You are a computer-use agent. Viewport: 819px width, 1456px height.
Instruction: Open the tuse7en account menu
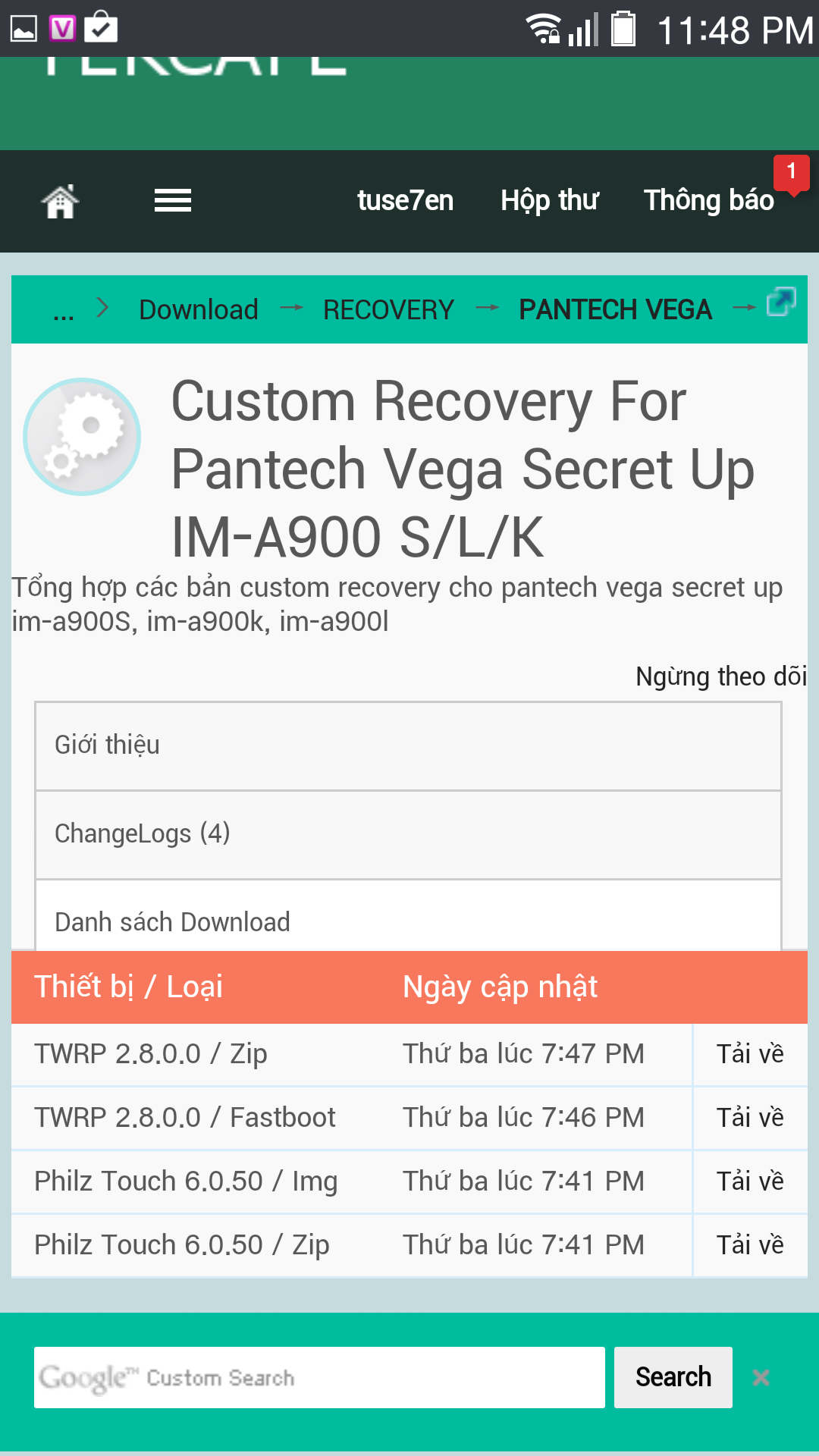405,201
